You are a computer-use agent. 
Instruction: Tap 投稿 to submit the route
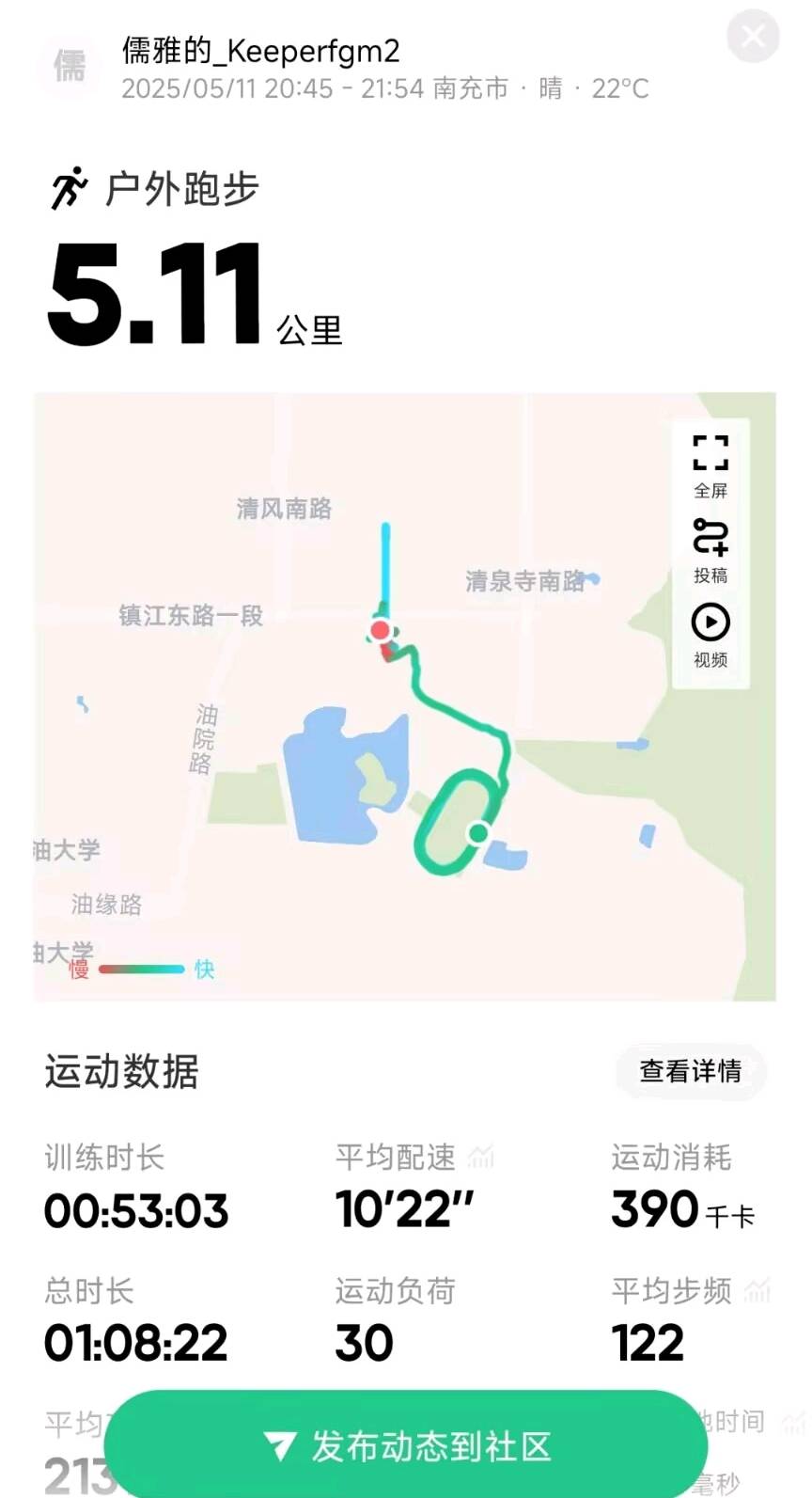click(710, 550)
